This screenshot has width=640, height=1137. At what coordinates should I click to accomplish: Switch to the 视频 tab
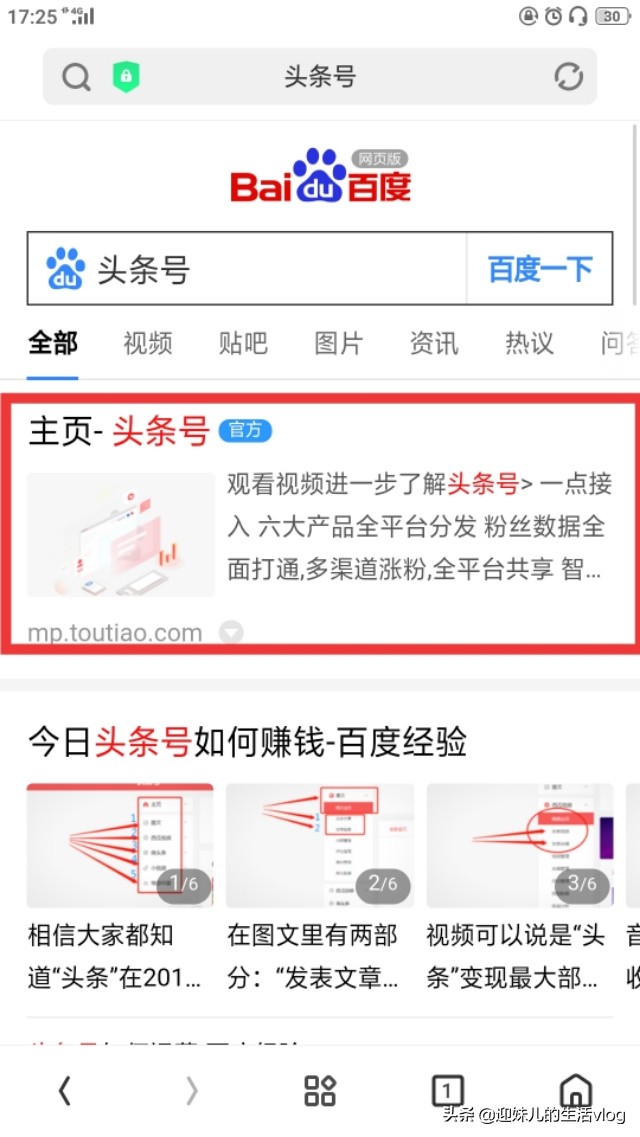(x=148, y=343)
